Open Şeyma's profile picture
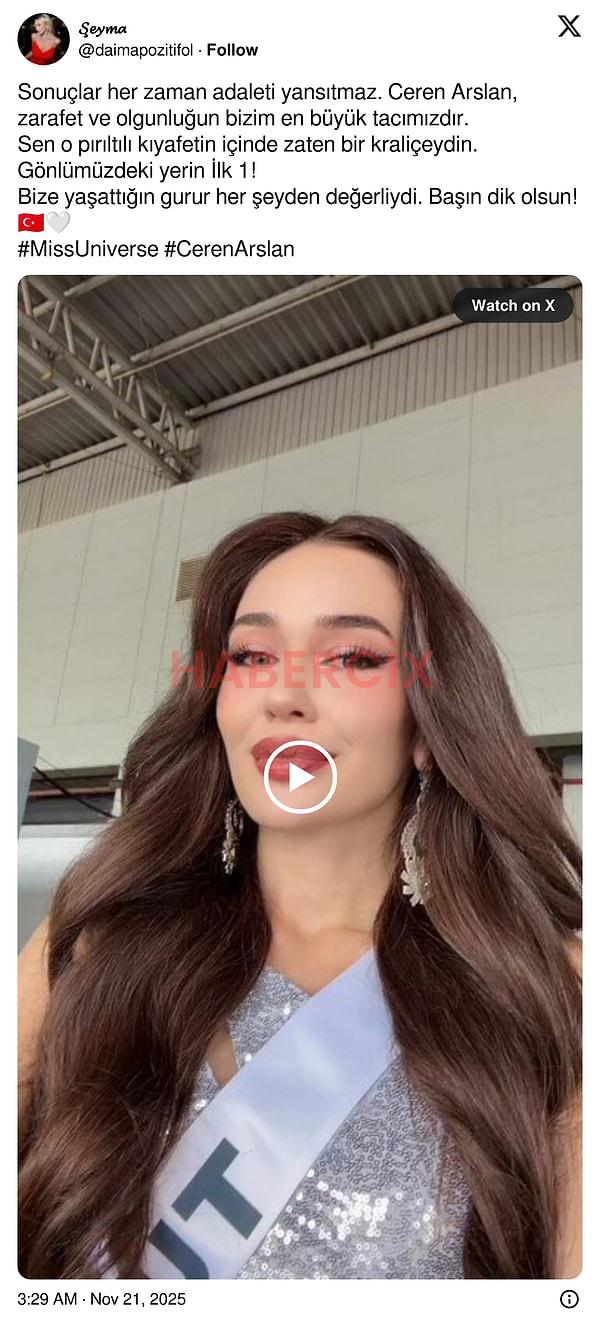The height and width of the screenshot is (1329, 600). click(43, 39)
